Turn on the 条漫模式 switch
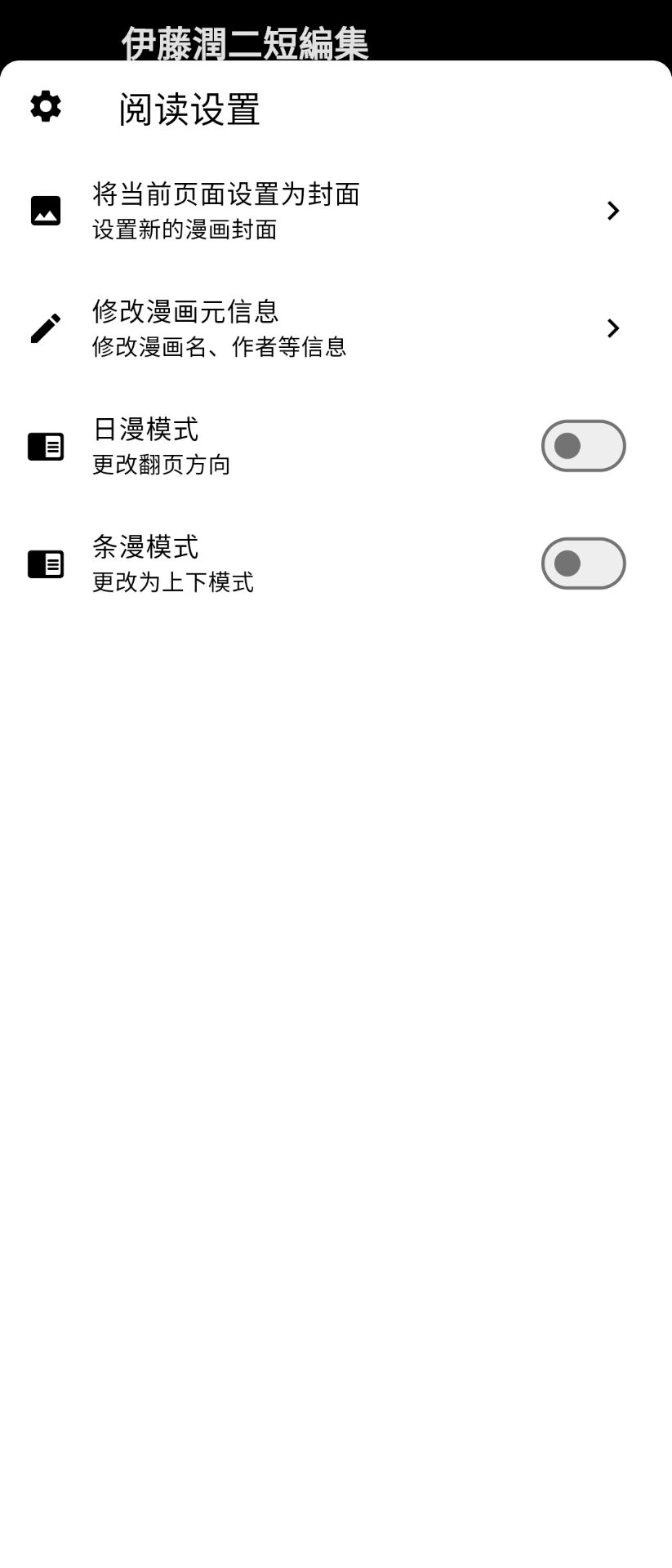This screenshot has height=1568, width=672. 583,563
